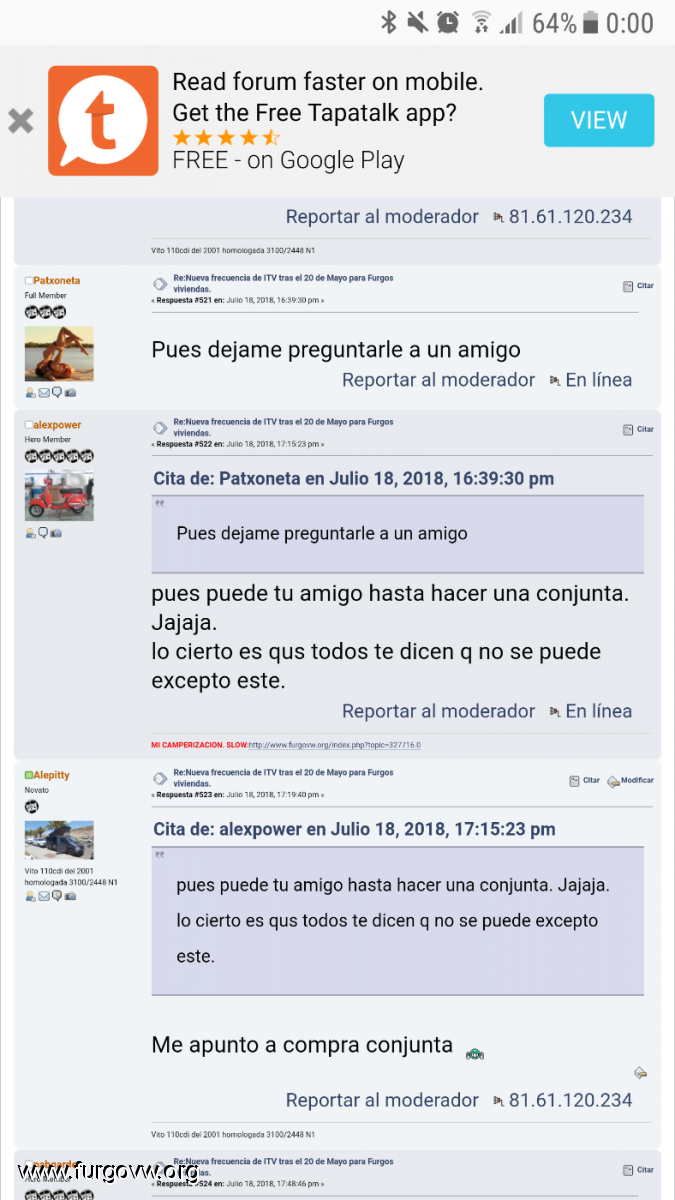View alexpower's scooter avatar
The image size is (675, 1200).
(x=59, y=495)
